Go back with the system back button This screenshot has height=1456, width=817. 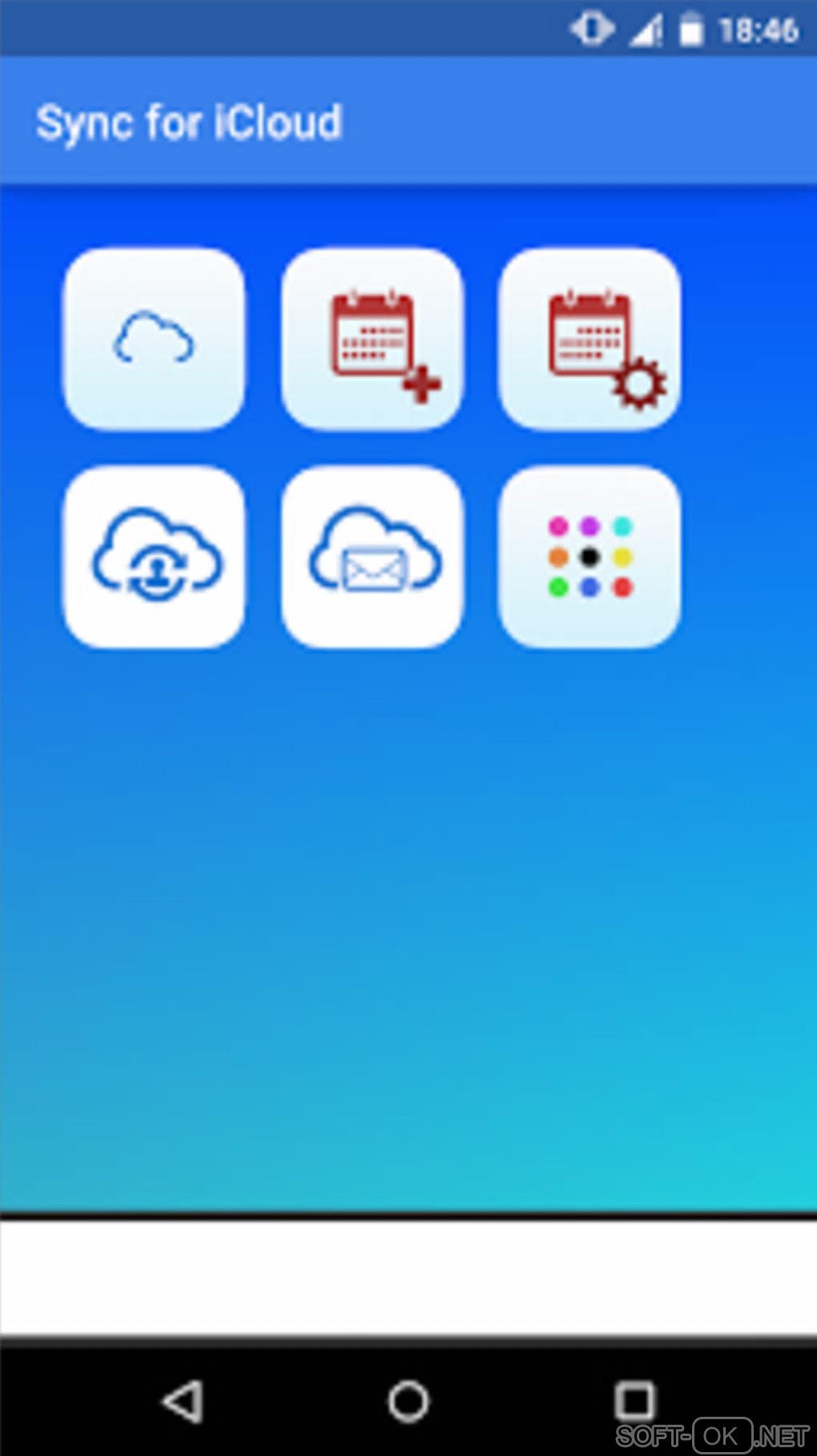pyautogui.click(x=183, y=1401)
